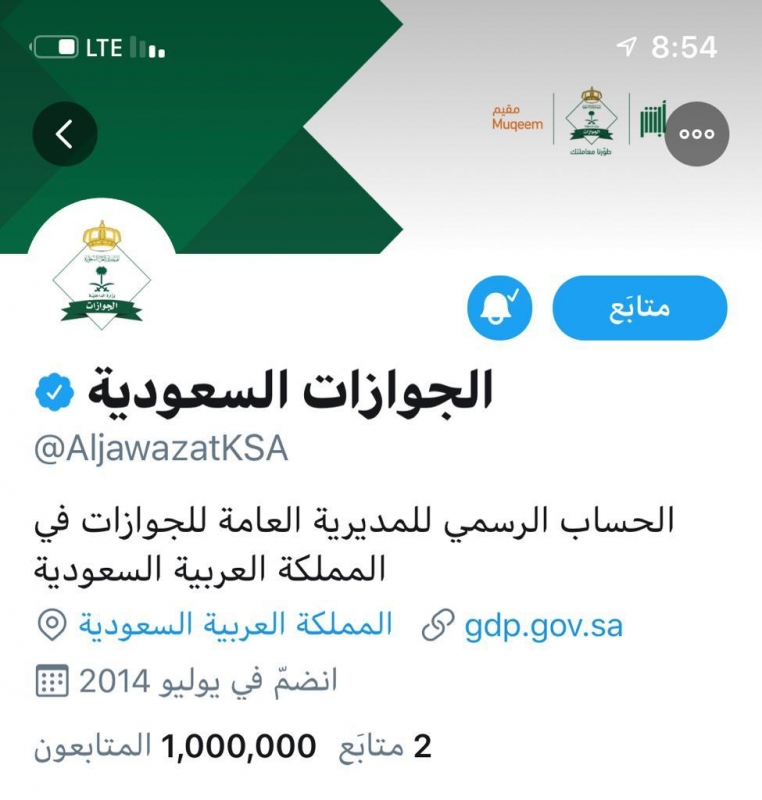The height and width of the screenshot is (800, 762).
Task: Open the three-dot overflow menu
Action: pos(697,133)
